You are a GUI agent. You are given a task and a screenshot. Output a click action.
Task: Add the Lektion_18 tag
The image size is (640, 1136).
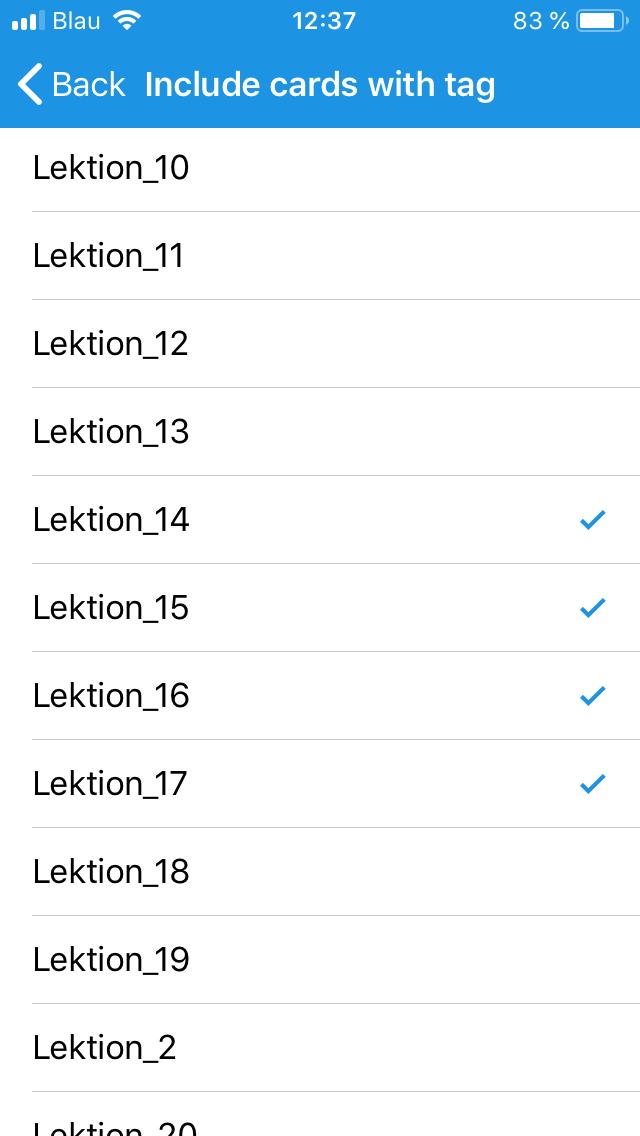(320, 871)
